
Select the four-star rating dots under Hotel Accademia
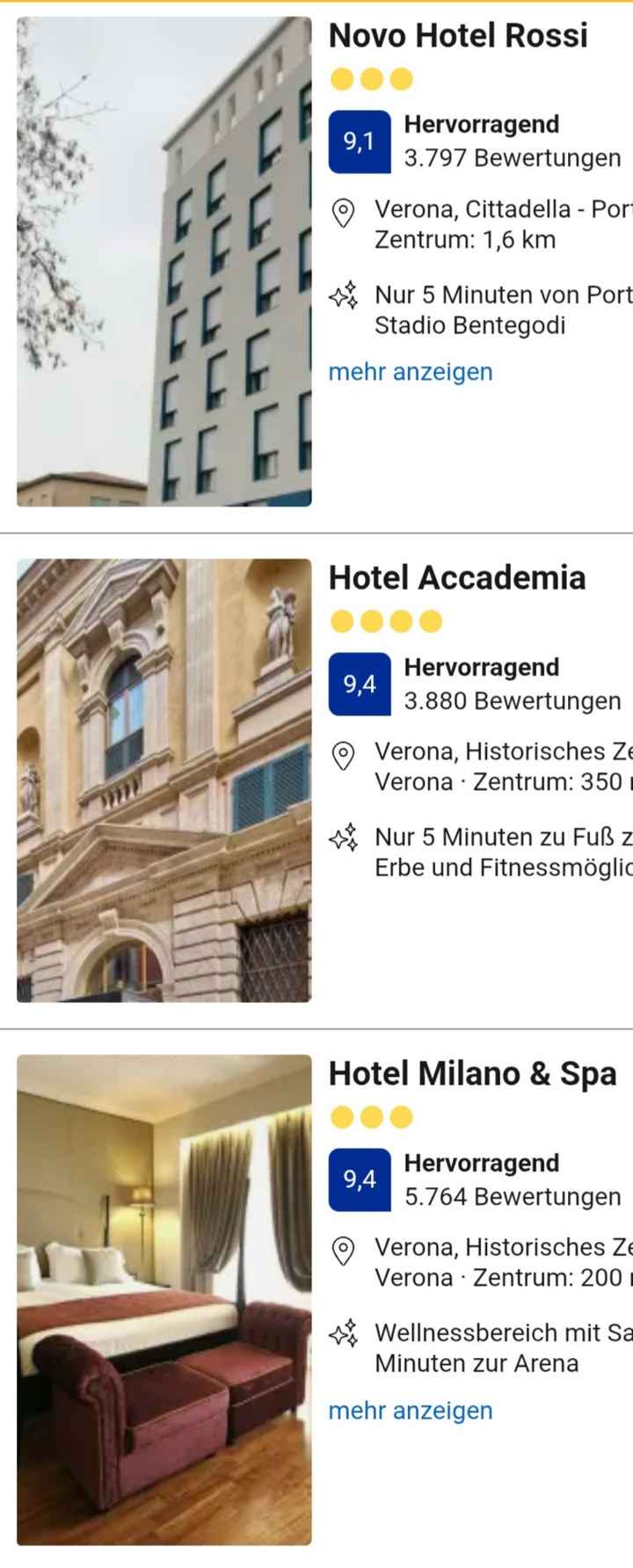click(x=388, y=621)
